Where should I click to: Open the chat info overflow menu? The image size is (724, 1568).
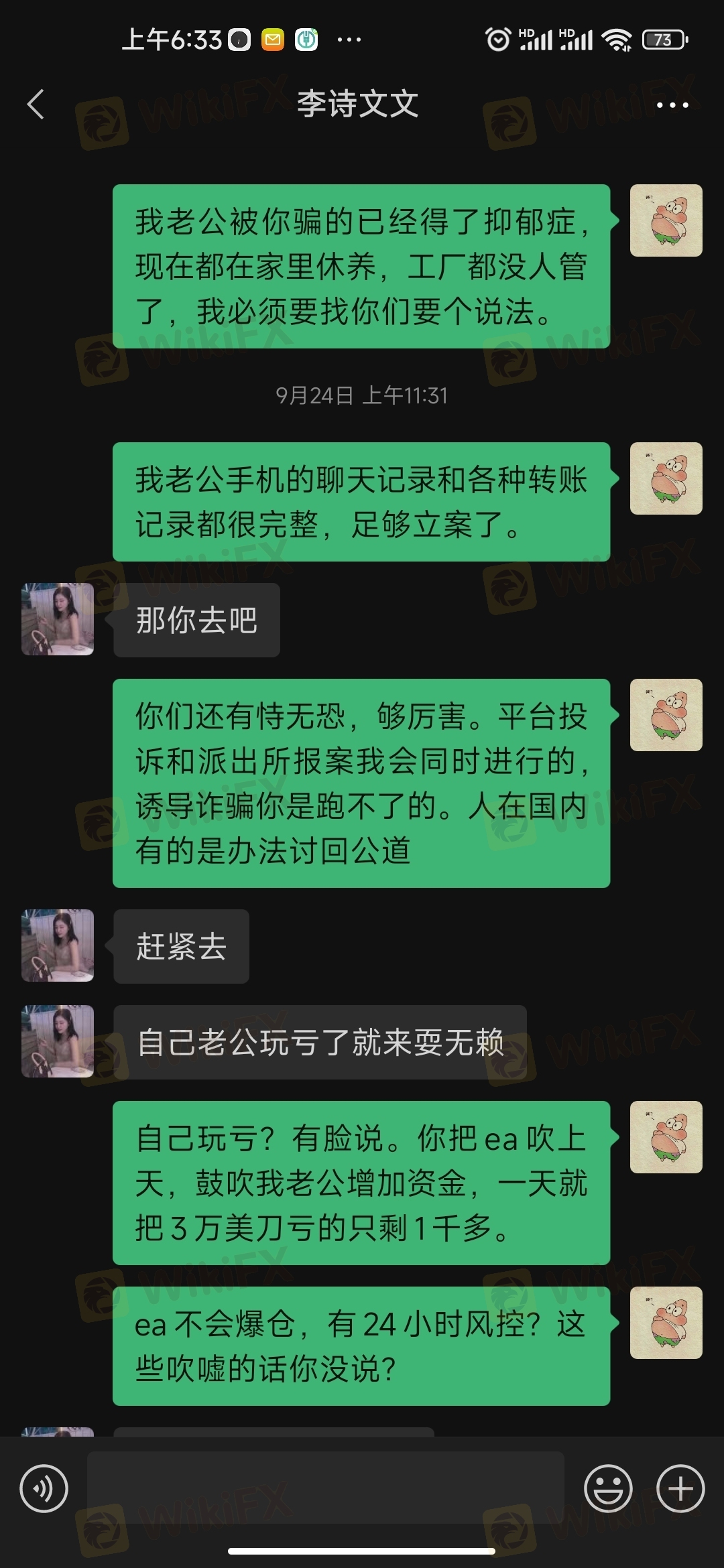point(672,105)
